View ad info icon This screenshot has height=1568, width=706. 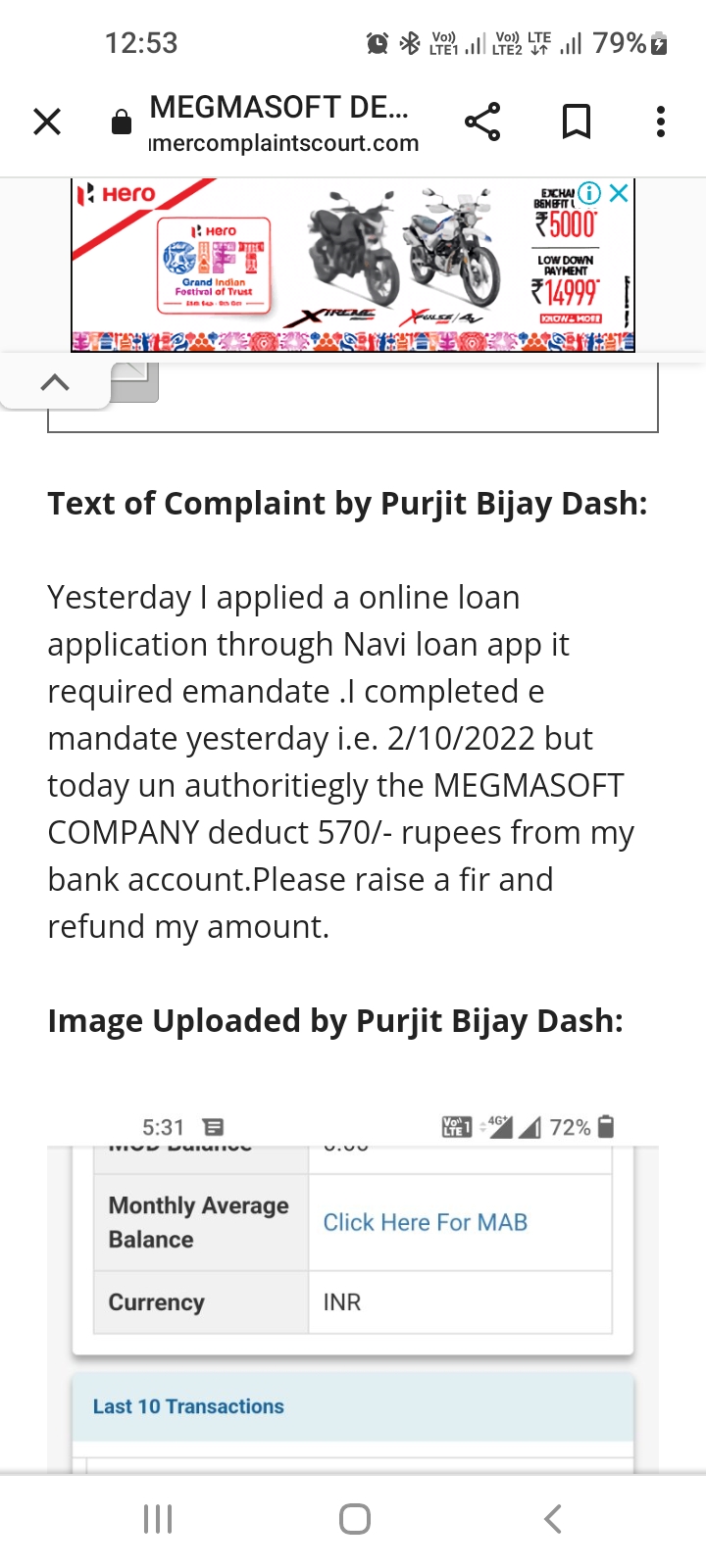point(589,193)
